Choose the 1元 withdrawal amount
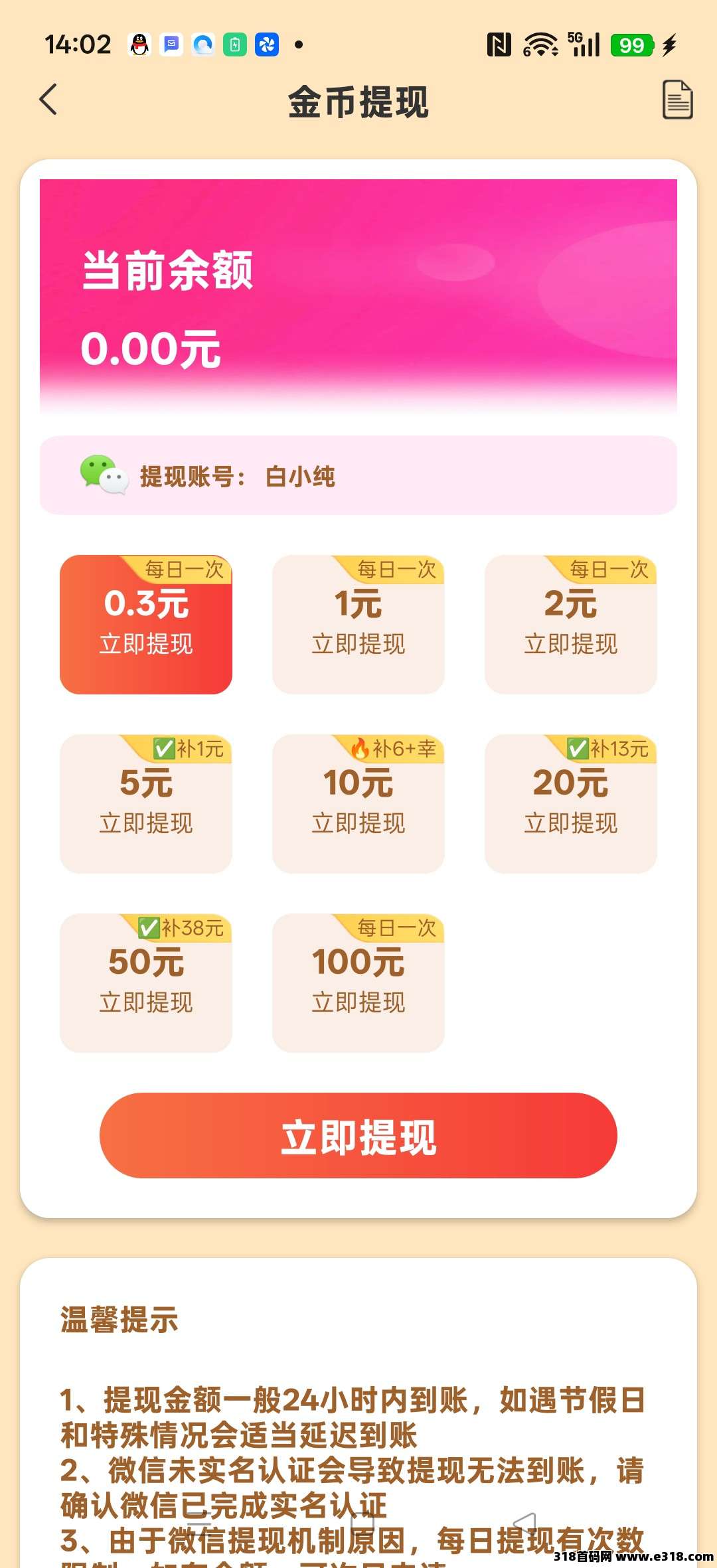Screen dimensions: 717x1568 point(358,625)
